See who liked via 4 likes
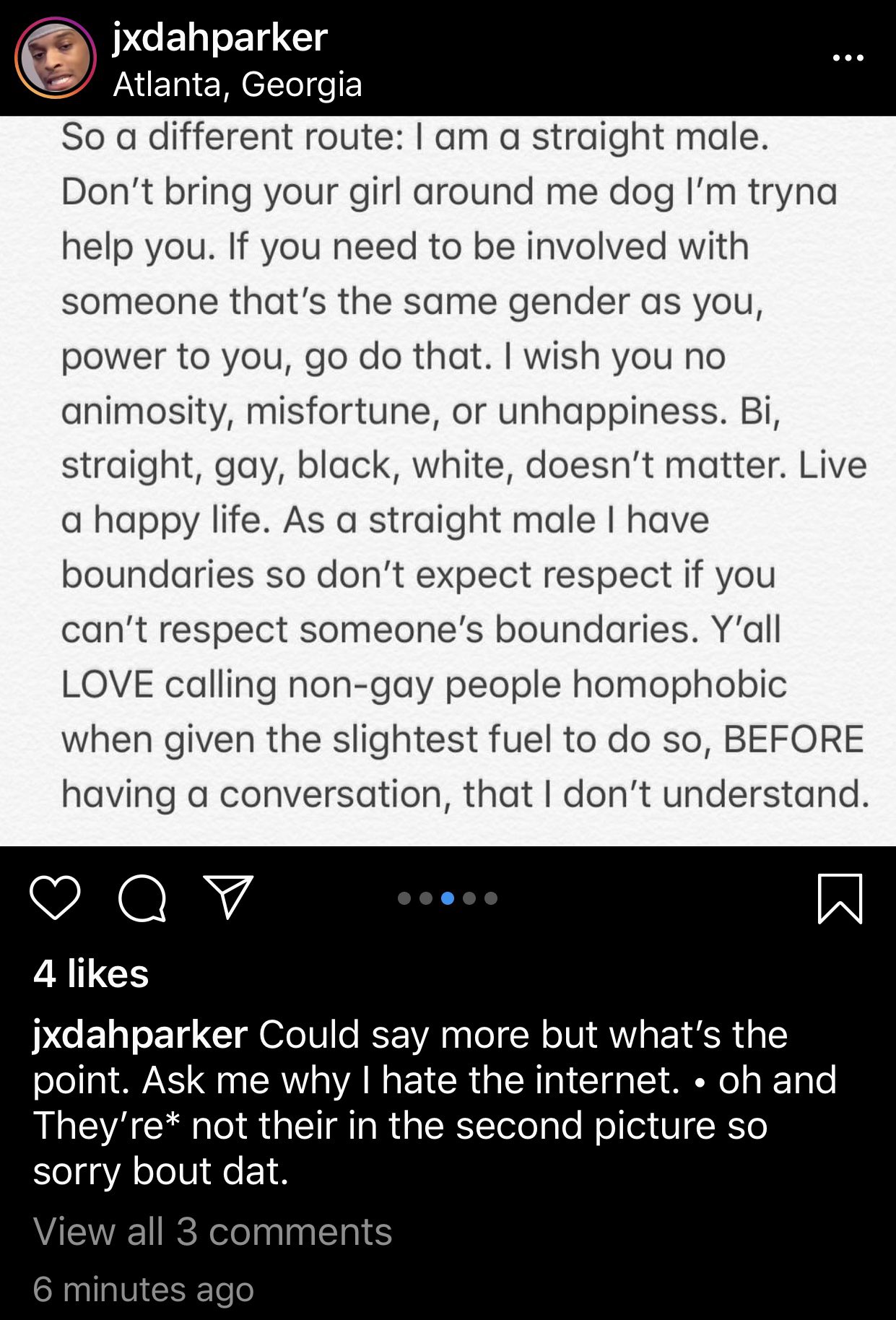 pos(91,973)
